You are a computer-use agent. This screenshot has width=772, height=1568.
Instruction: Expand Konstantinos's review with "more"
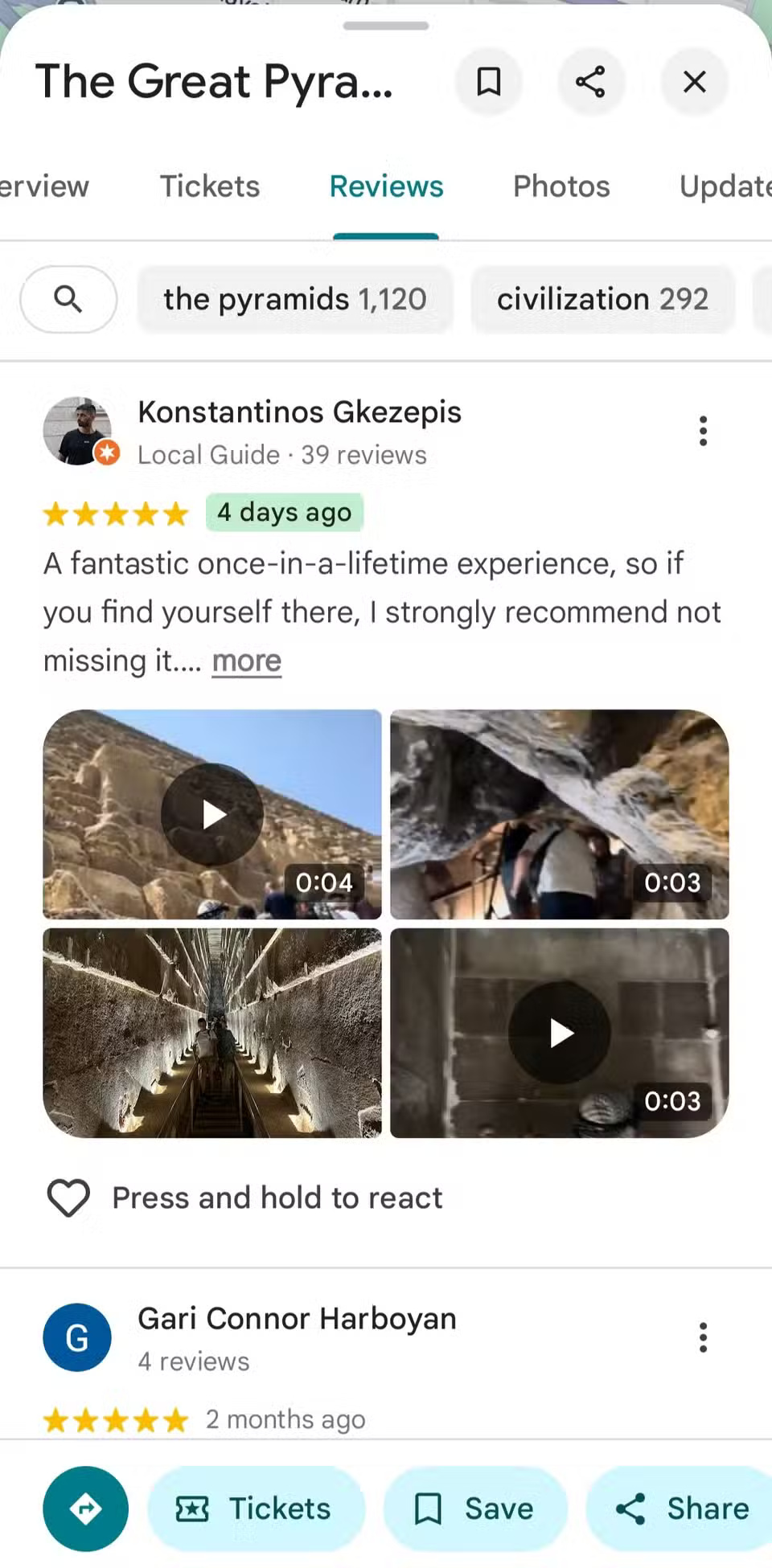click(247, 661)
